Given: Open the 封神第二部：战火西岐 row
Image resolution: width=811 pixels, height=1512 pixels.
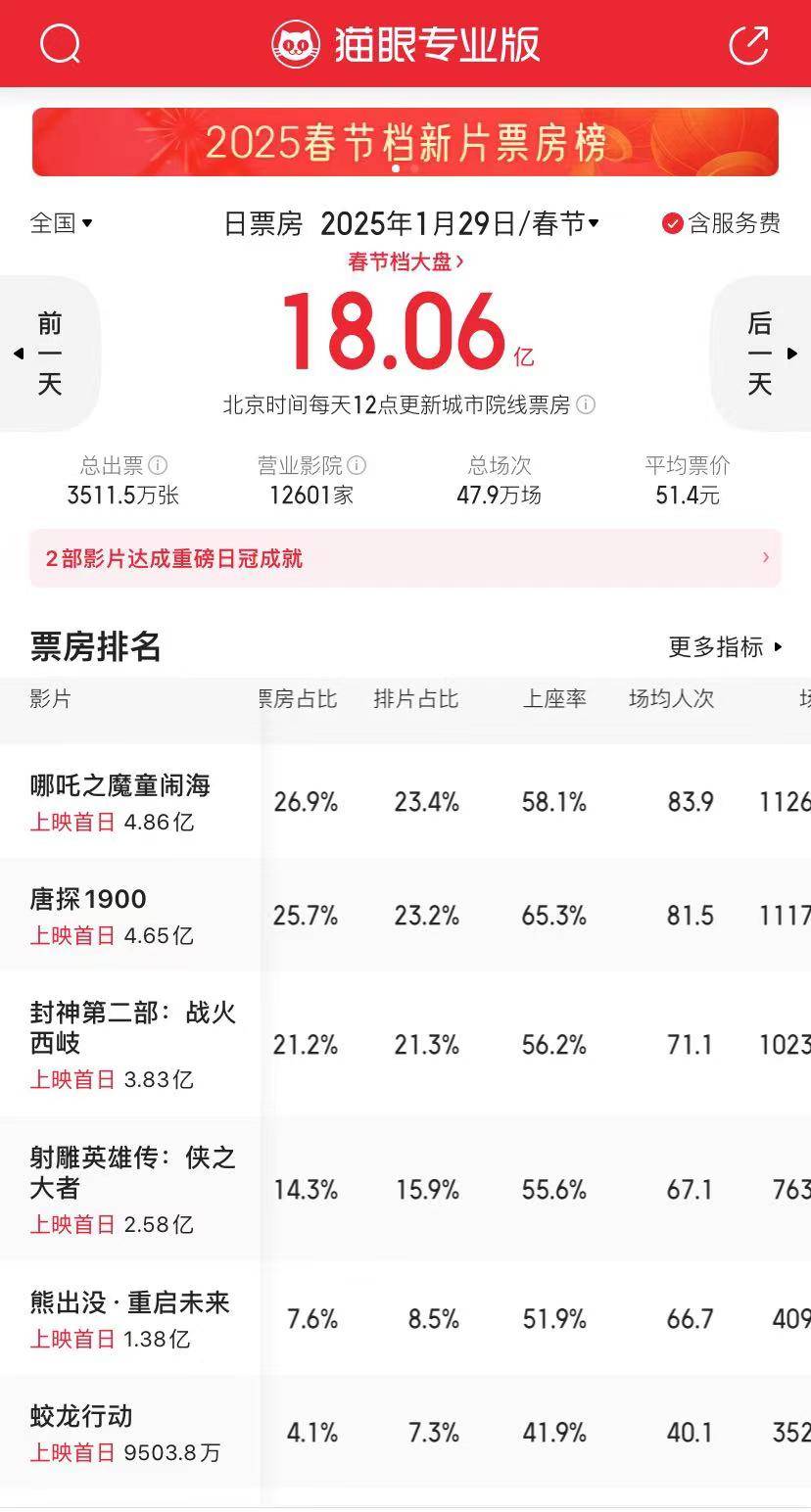Looking at the screenshot, I should pyautogui.click(x=405, y=1044).
